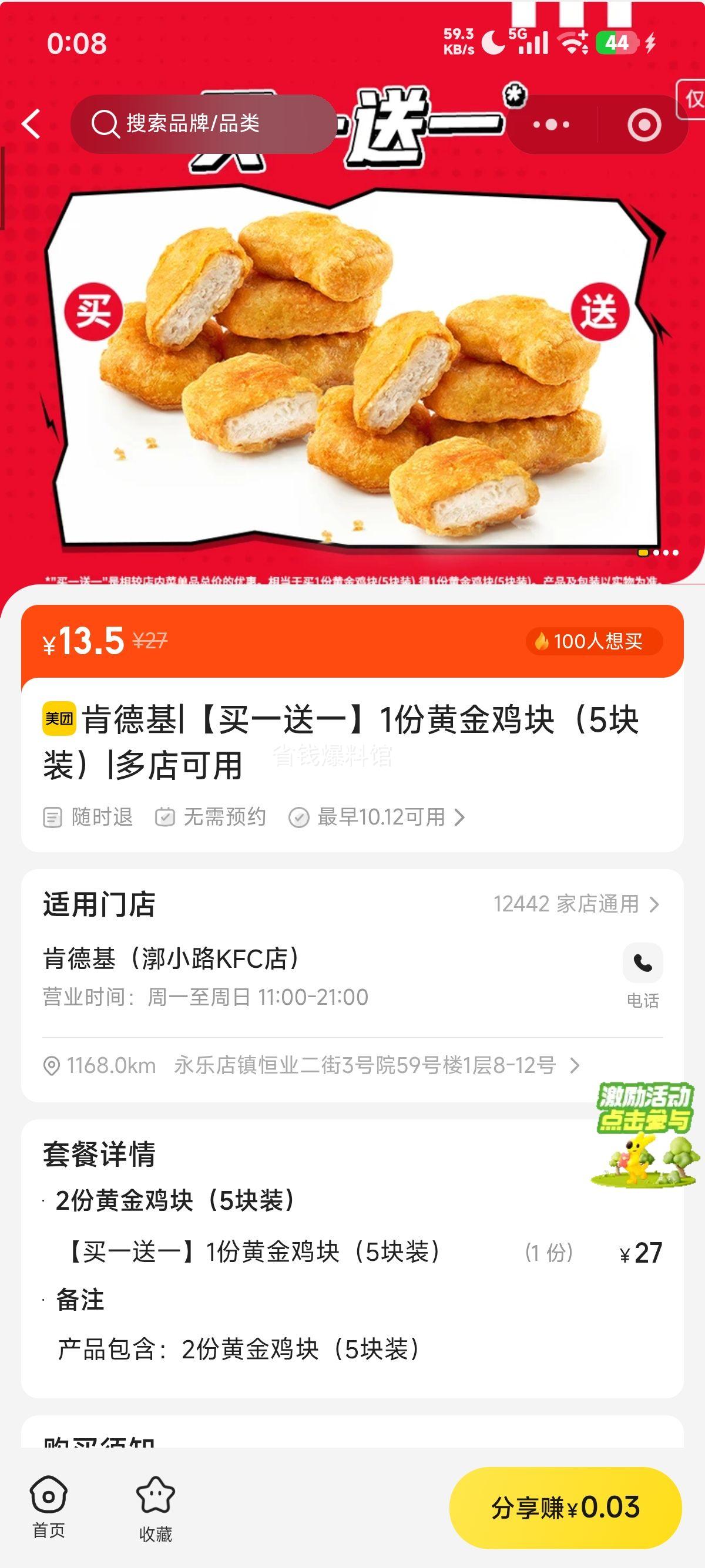Select the banner page indicator dots

[x=657, y=553]
